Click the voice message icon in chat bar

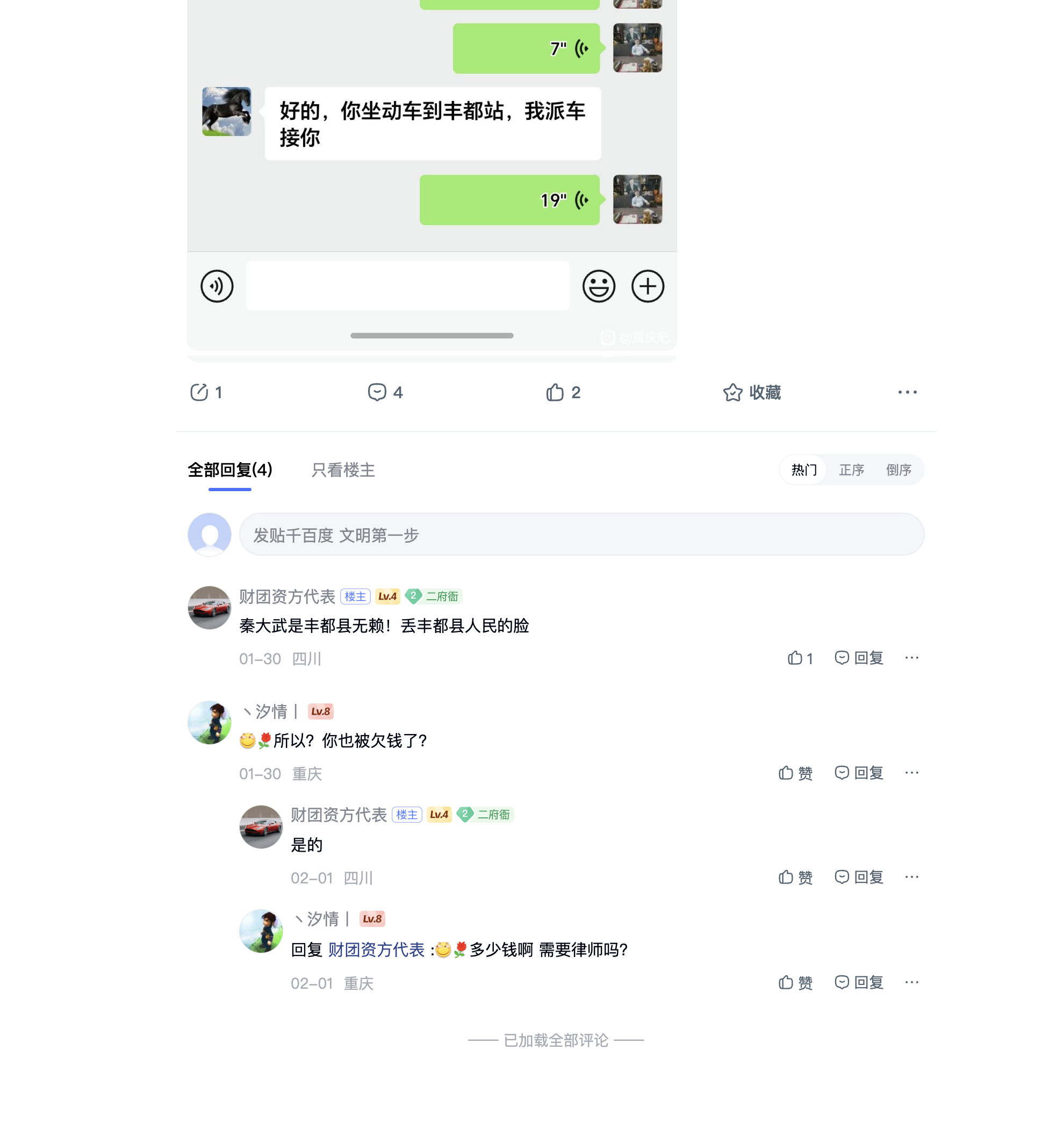[x=217, y=286]
